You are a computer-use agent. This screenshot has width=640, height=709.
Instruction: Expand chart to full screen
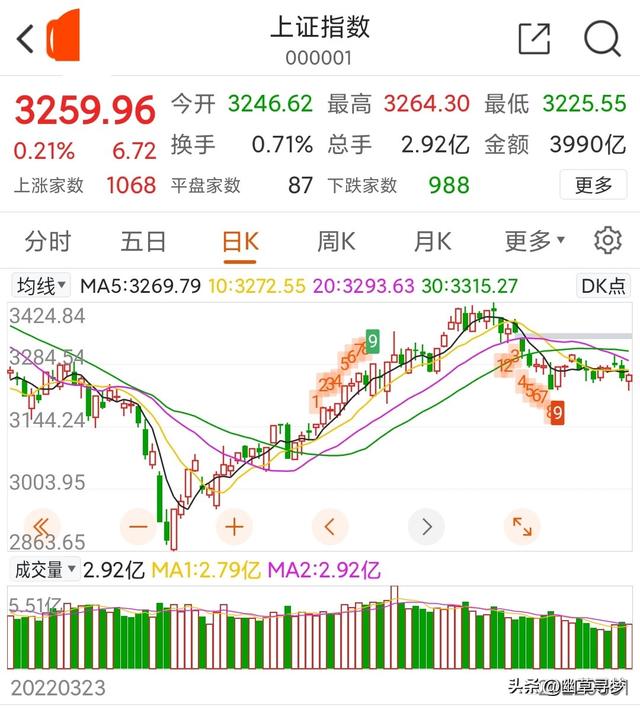coord(522,525)
